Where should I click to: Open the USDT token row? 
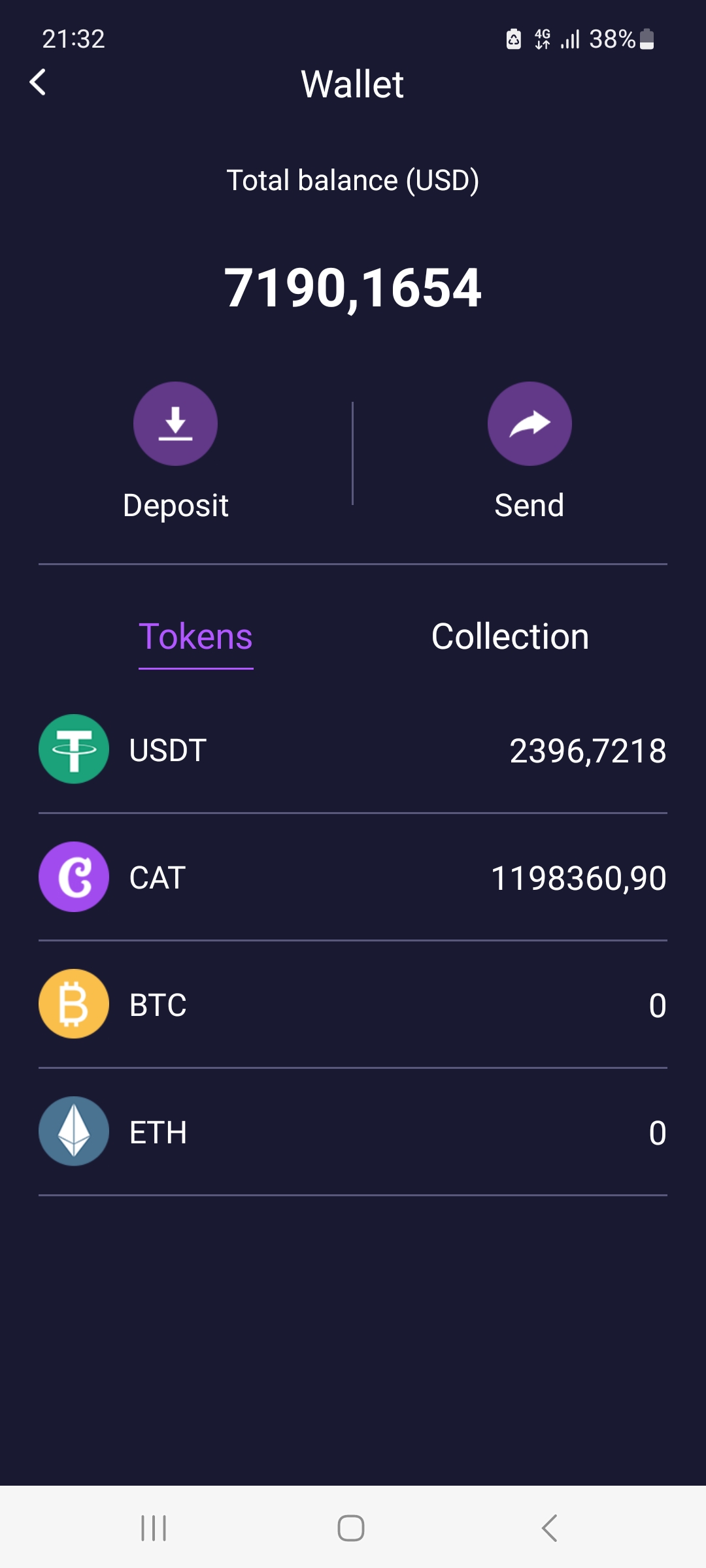point(352,749)
